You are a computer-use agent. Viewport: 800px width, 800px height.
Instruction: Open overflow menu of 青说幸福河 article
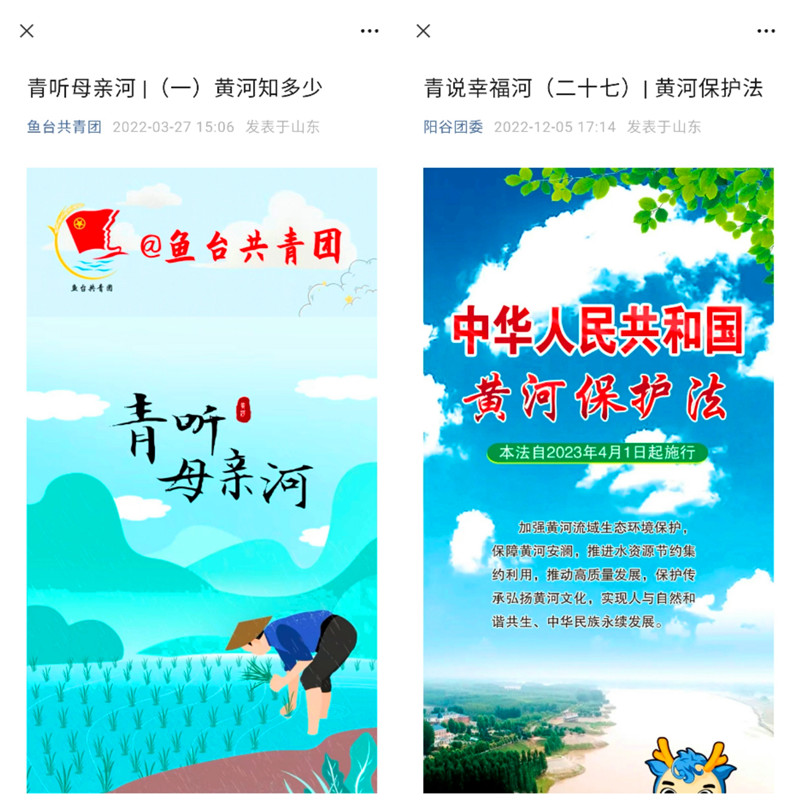click(766, 31)
